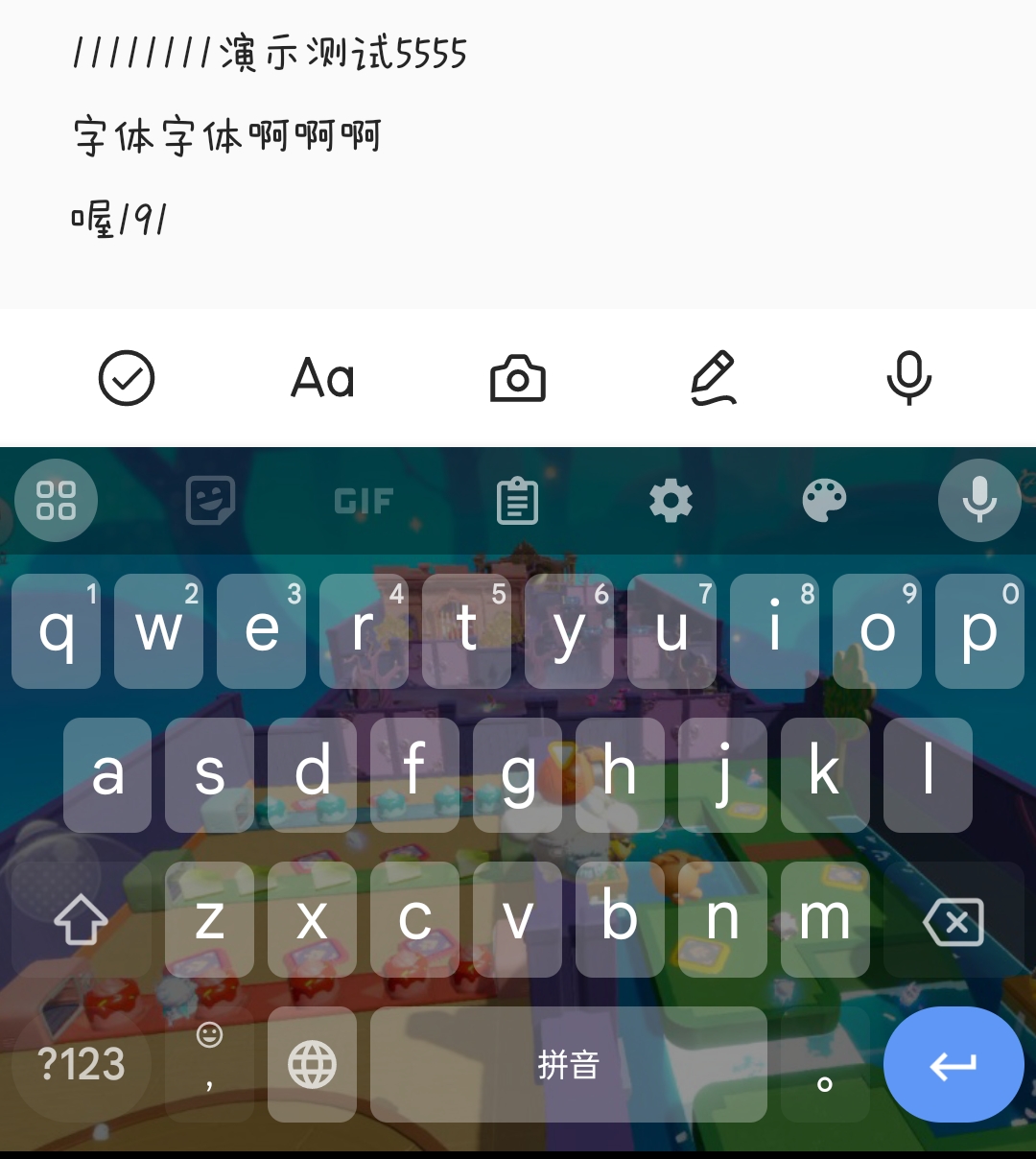Change language with the globe key

tap(312, 1064)
